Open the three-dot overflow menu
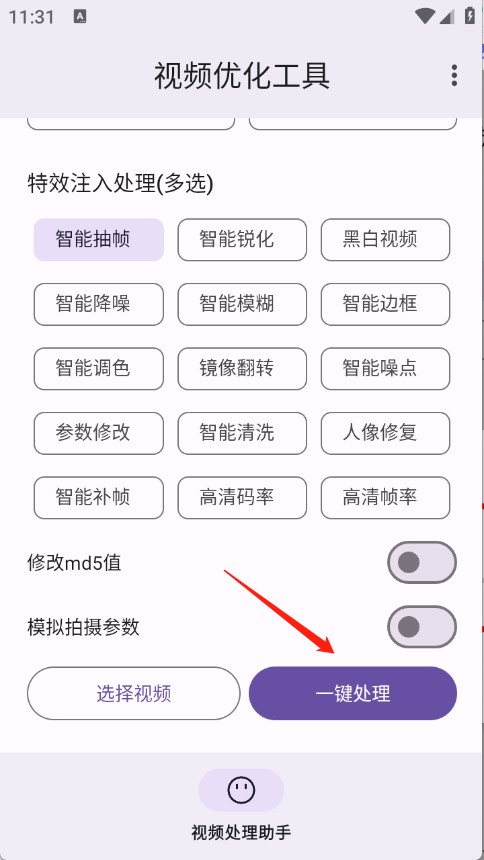The width and height of the screenshot is (484, 860). pyautogui.click(x=454, y=75)
